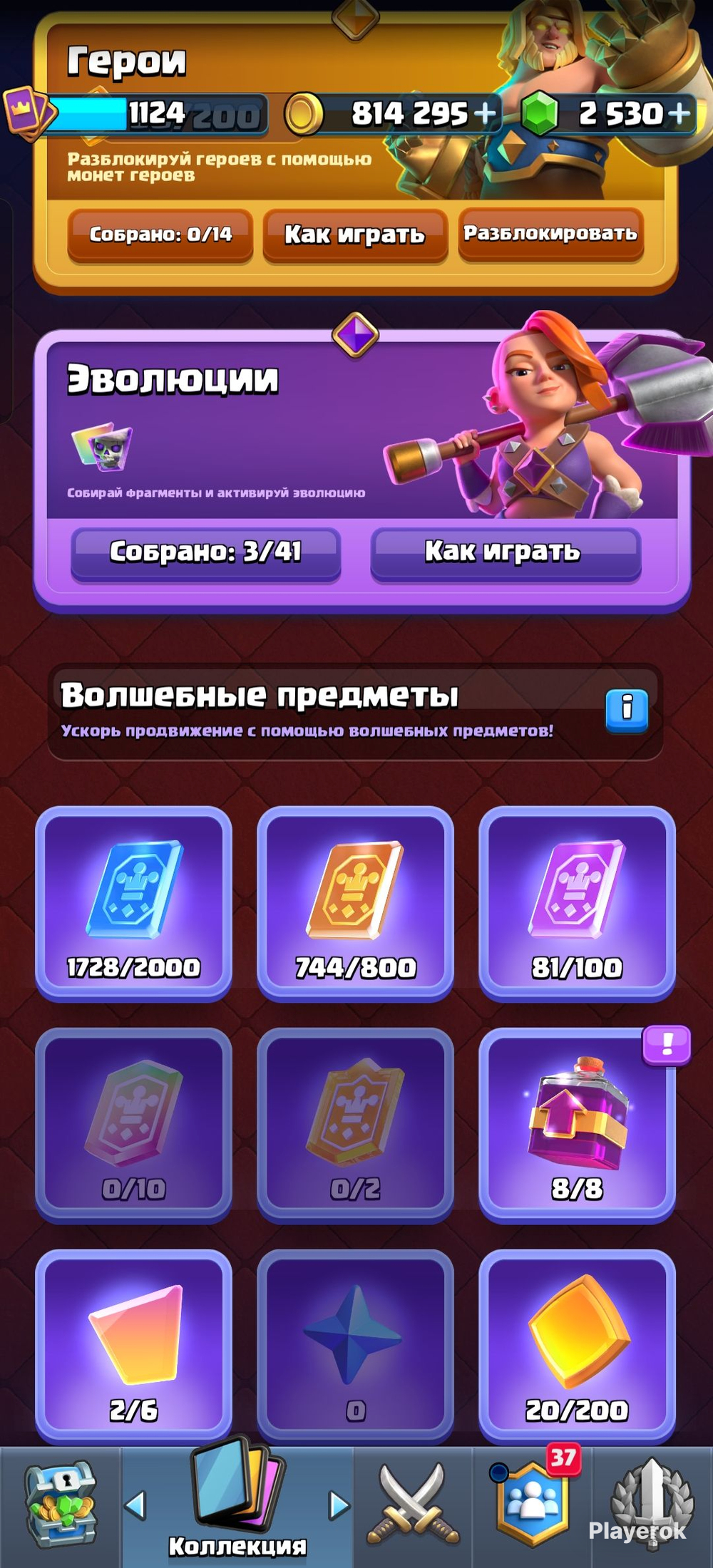Add gems via the plus beside 2 530
This screenshot has height=1568, width=713.
pos(679,113)
